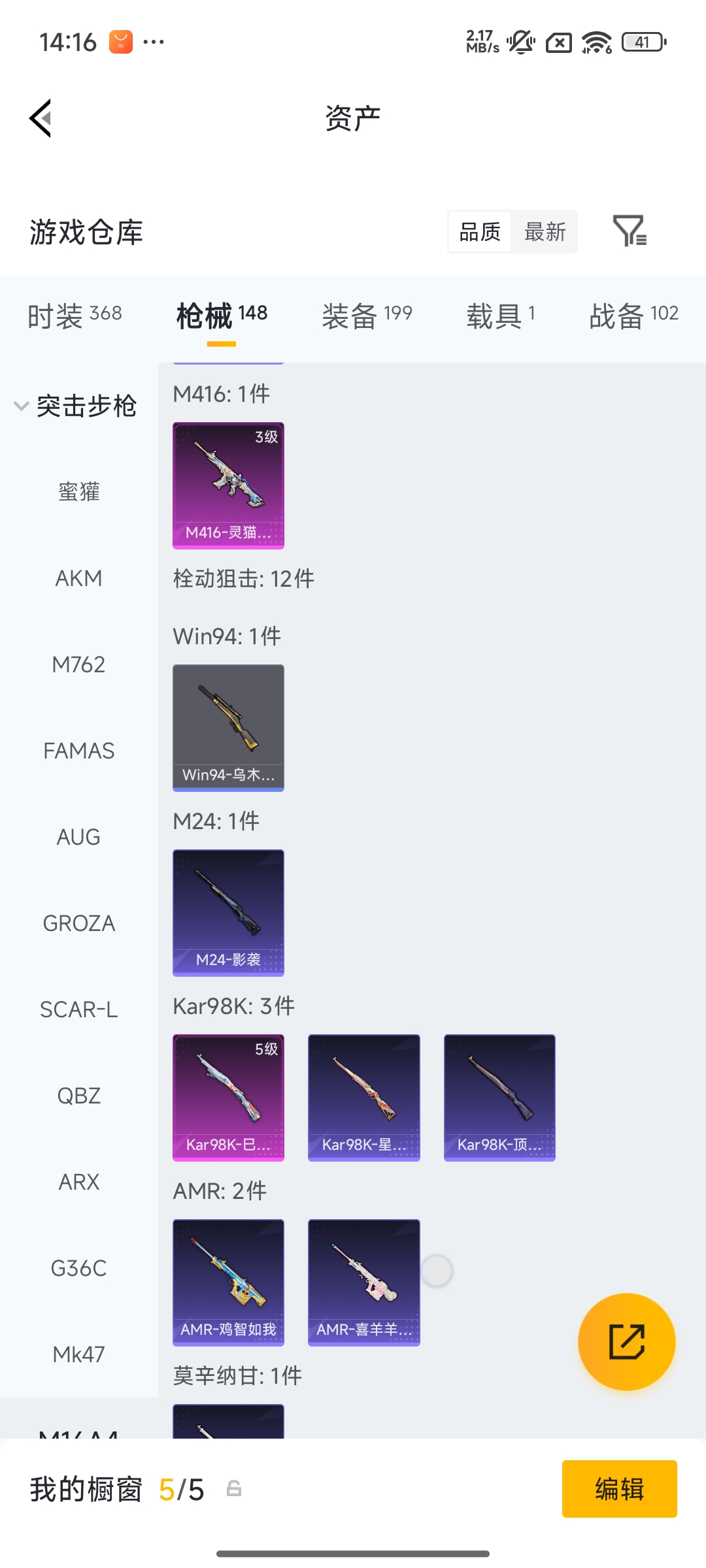Select the GROZA sidebar category
The width and height of the screenshot is (706, 1568).
[78, 923]
